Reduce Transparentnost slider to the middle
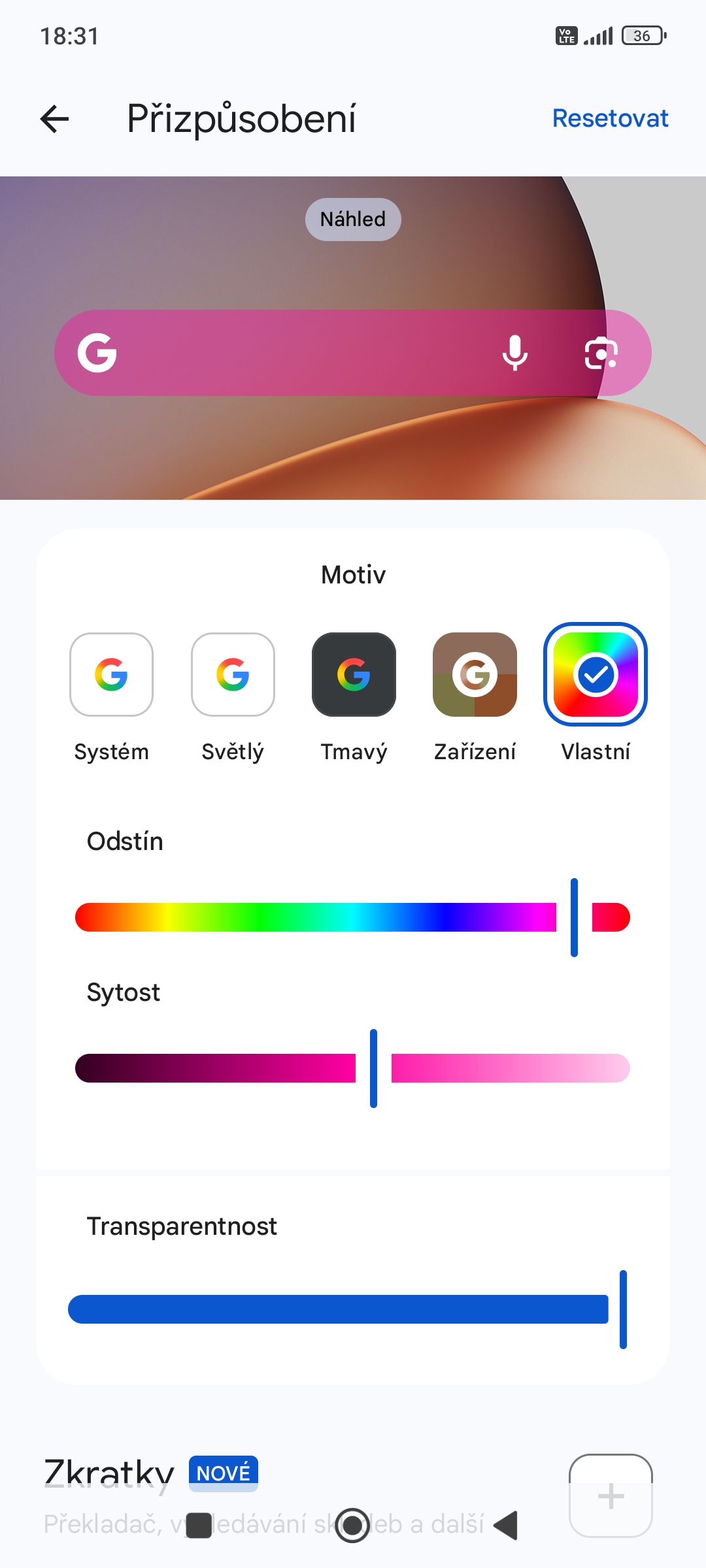Screen dimensions: 706x1568 click(x=346, y=1309)
